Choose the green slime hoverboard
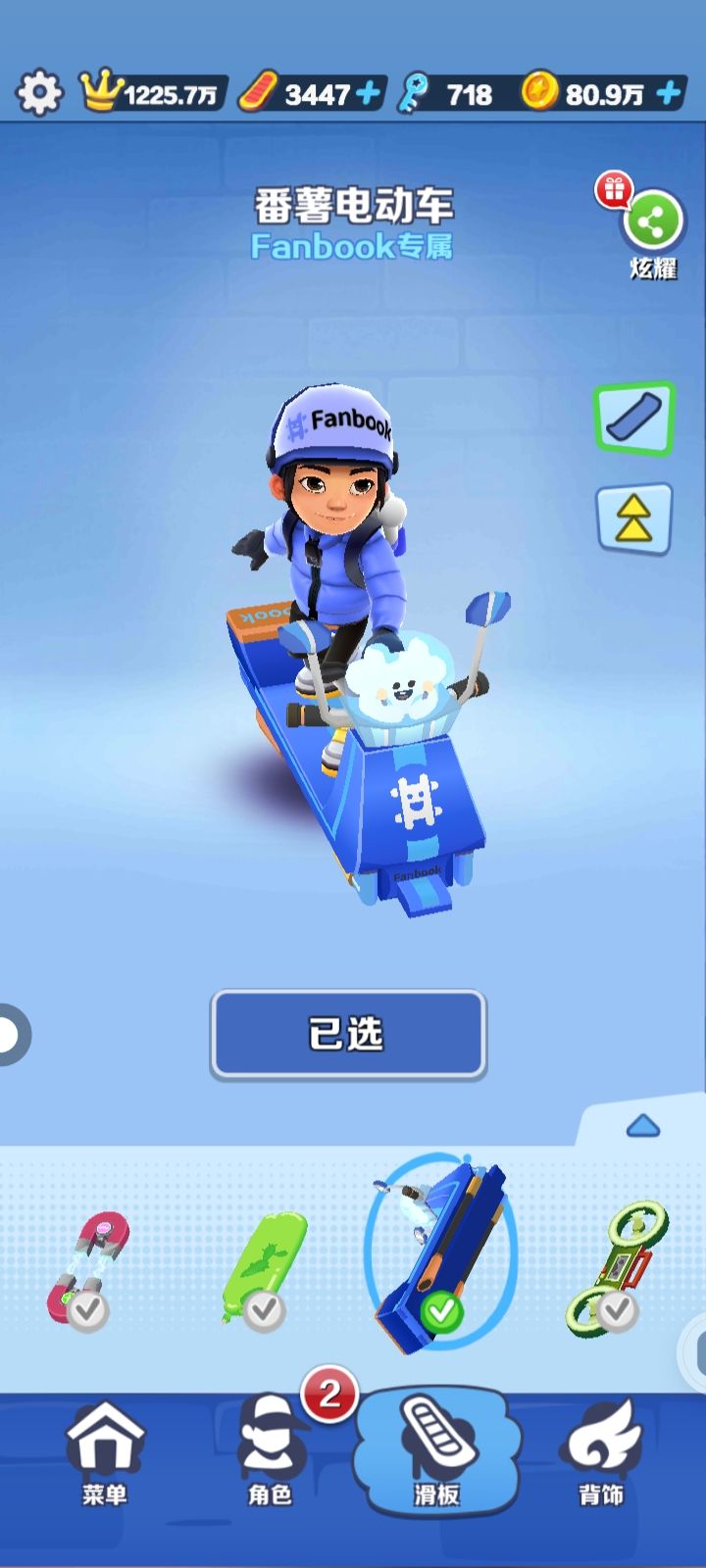The width and height of the screenshot is (706, 1568). point(263,1269)
